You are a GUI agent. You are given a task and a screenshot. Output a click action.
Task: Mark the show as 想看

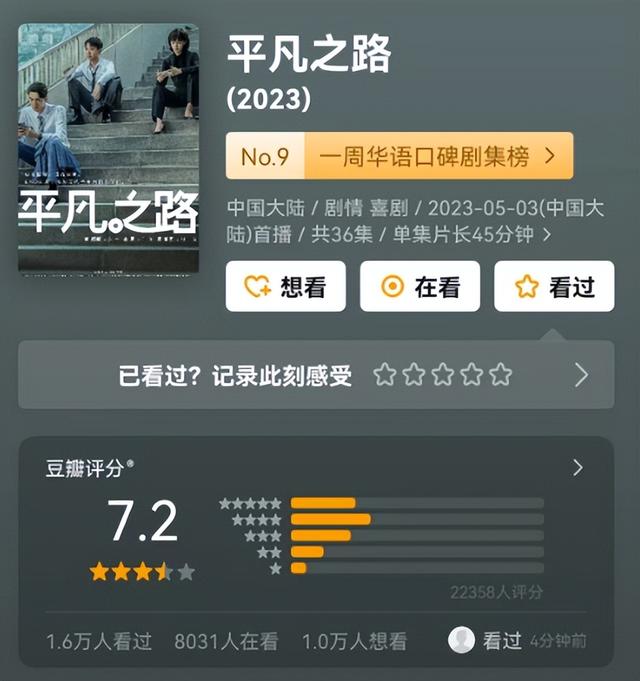[286, 287]
